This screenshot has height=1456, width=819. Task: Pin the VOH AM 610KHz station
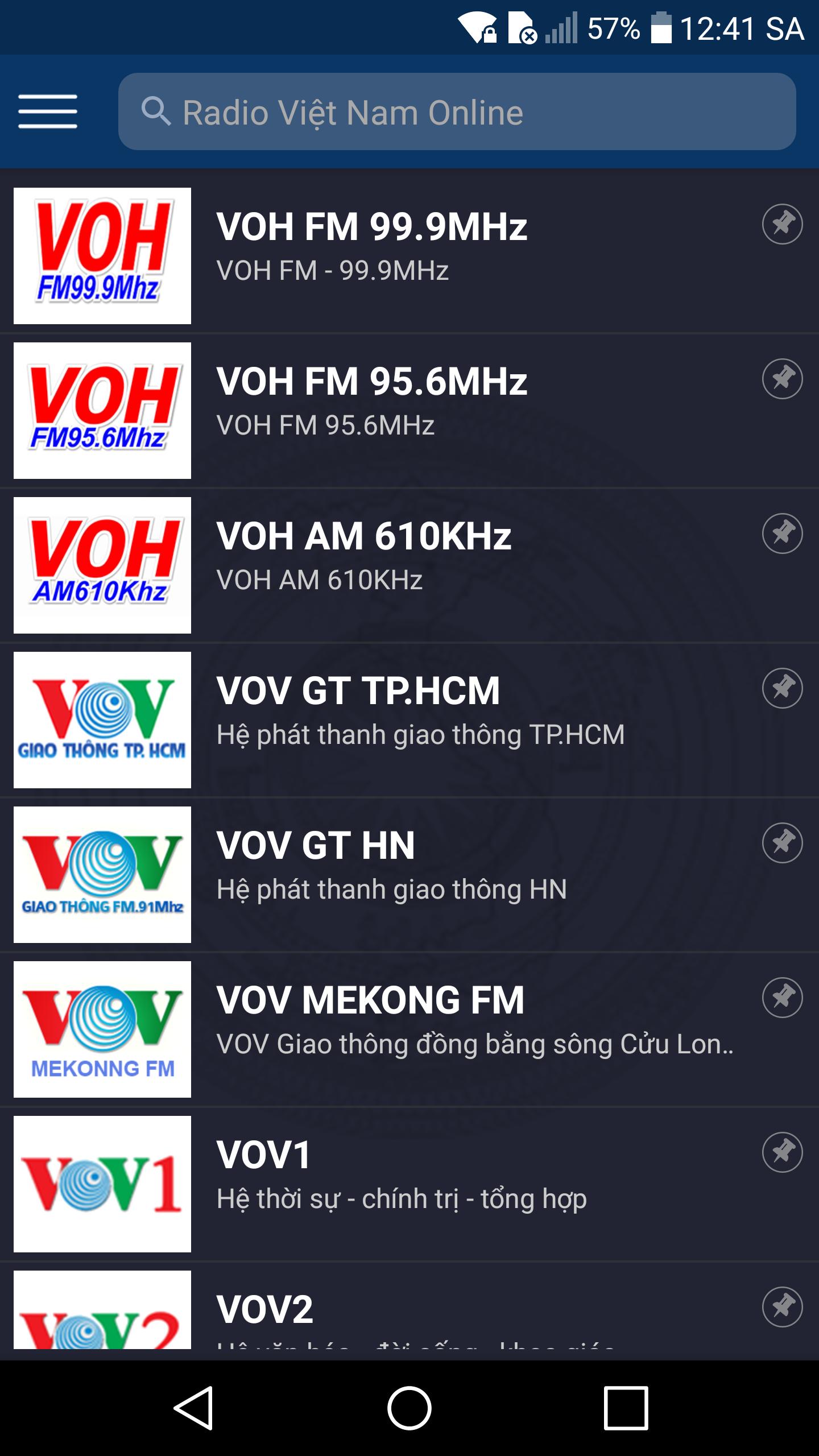[782, 533]
